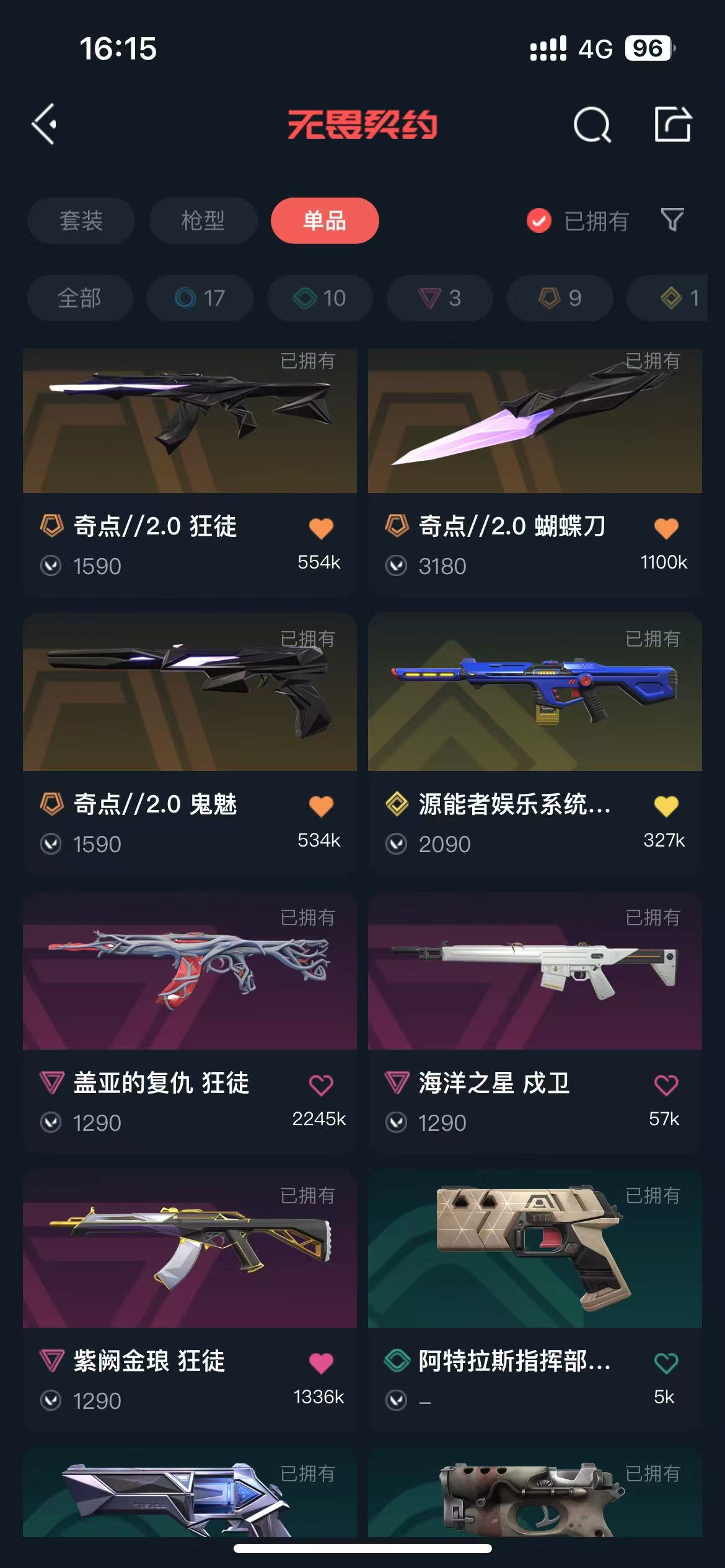Switch to the 枪型 tab

point(203,221)
